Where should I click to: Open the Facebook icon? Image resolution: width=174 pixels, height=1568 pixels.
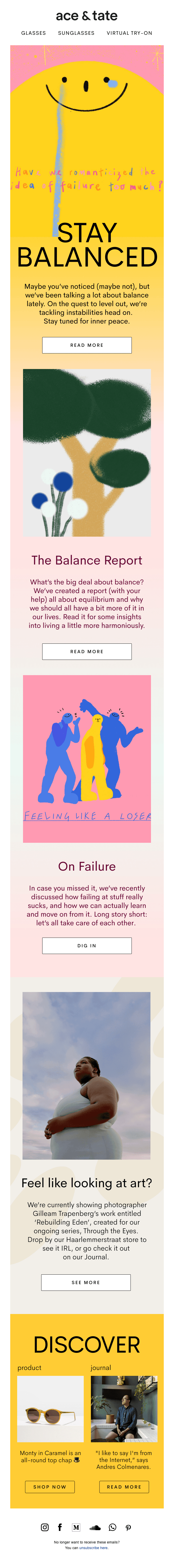pos(60,1527)
